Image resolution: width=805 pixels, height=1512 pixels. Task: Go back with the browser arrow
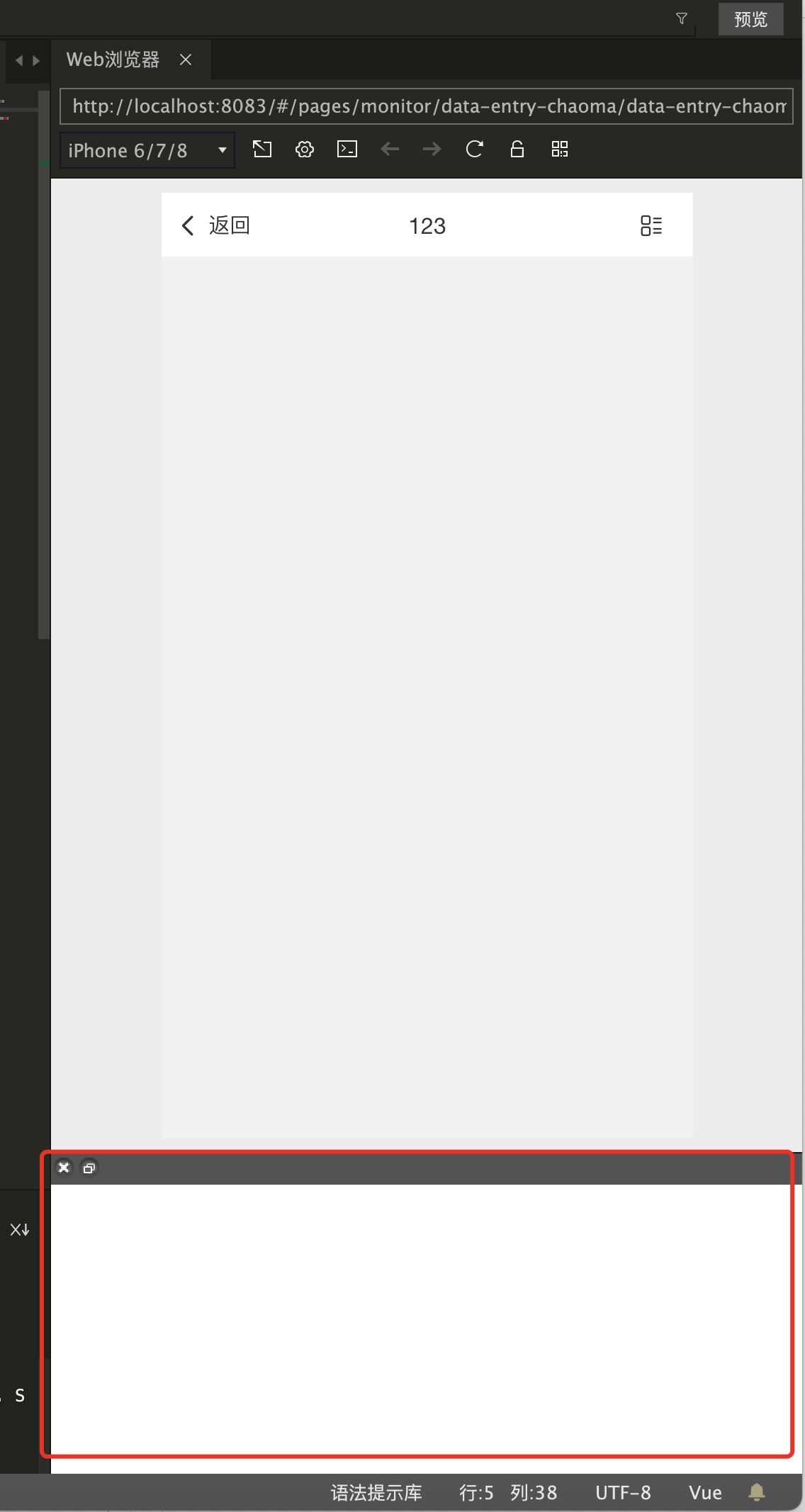tap(390, 149)
